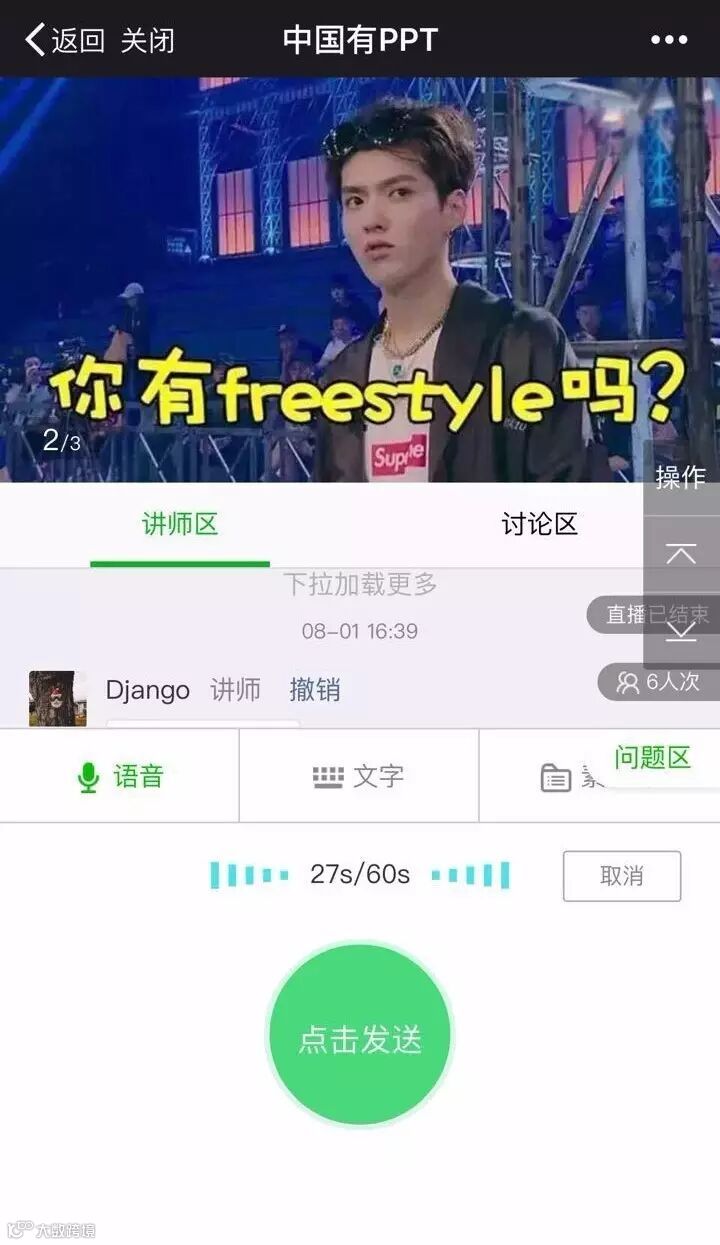Switch to the 讨论区 tab
The image size is (720, 1245).
pyautogui.click(x=539, y=525)
